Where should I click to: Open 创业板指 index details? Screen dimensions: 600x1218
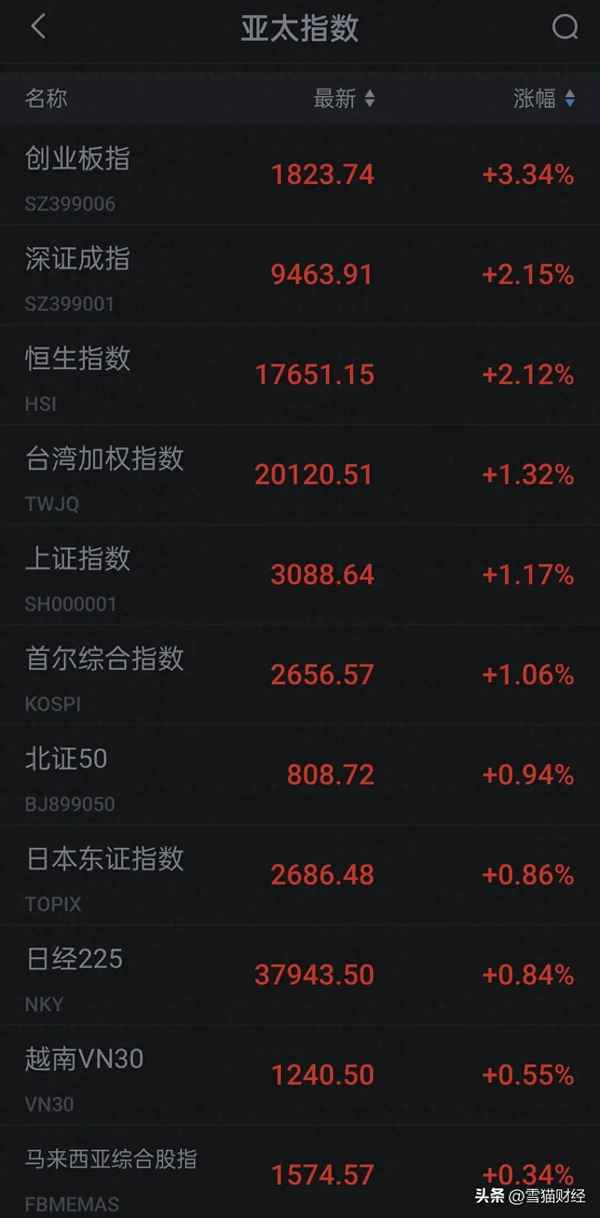point(78,175)
